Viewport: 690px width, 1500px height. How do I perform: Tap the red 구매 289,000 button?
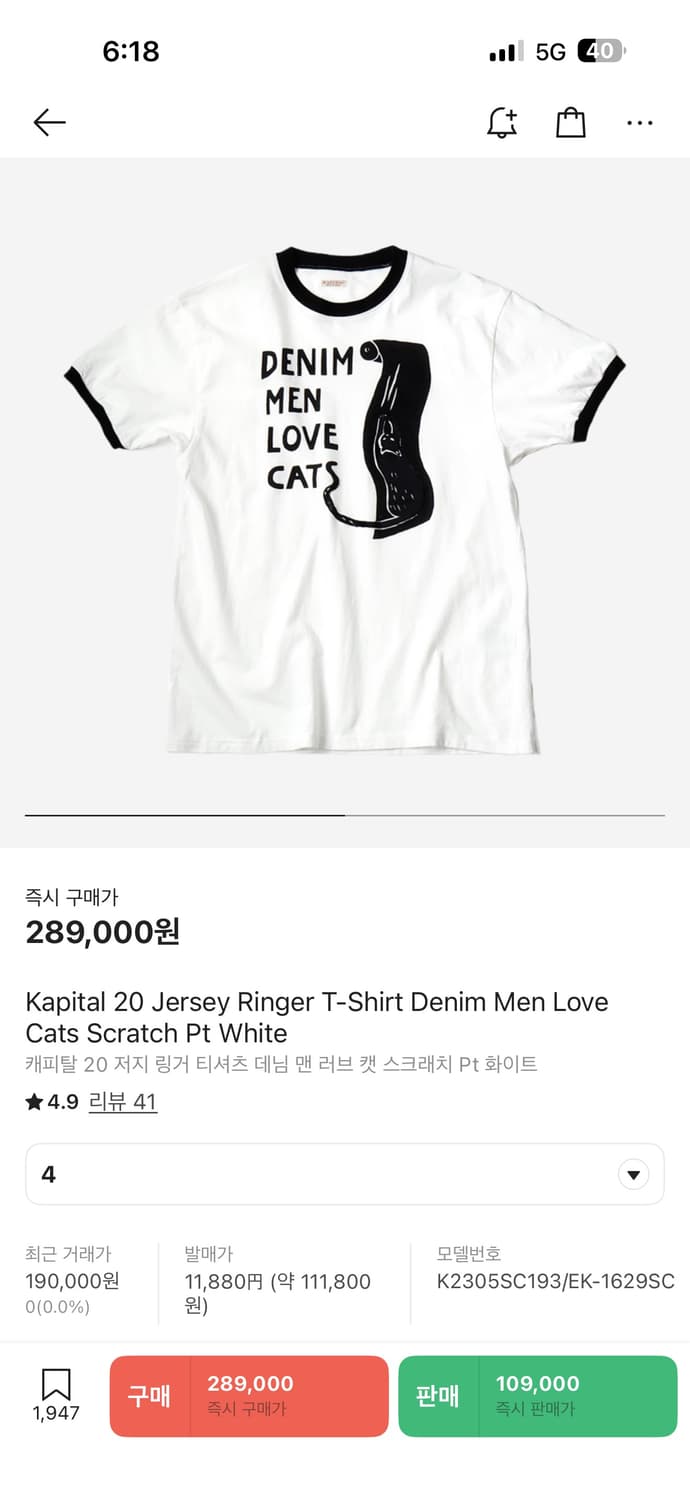(249, 1396)
